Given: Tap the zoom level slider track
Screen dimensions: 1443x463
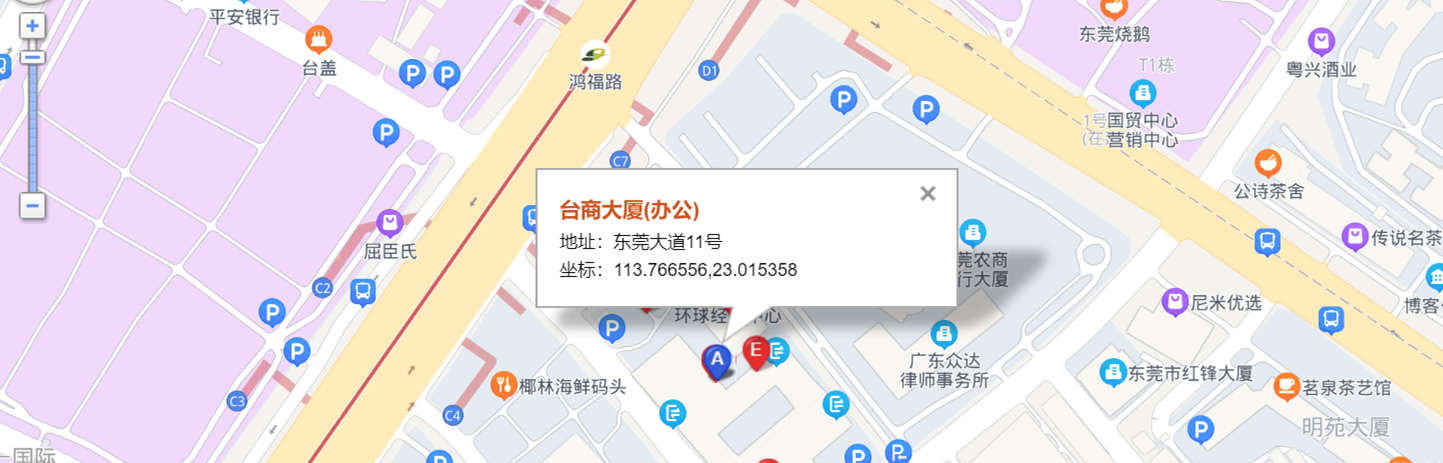Looking at the screenshot, I should click(x=33, y=120).
